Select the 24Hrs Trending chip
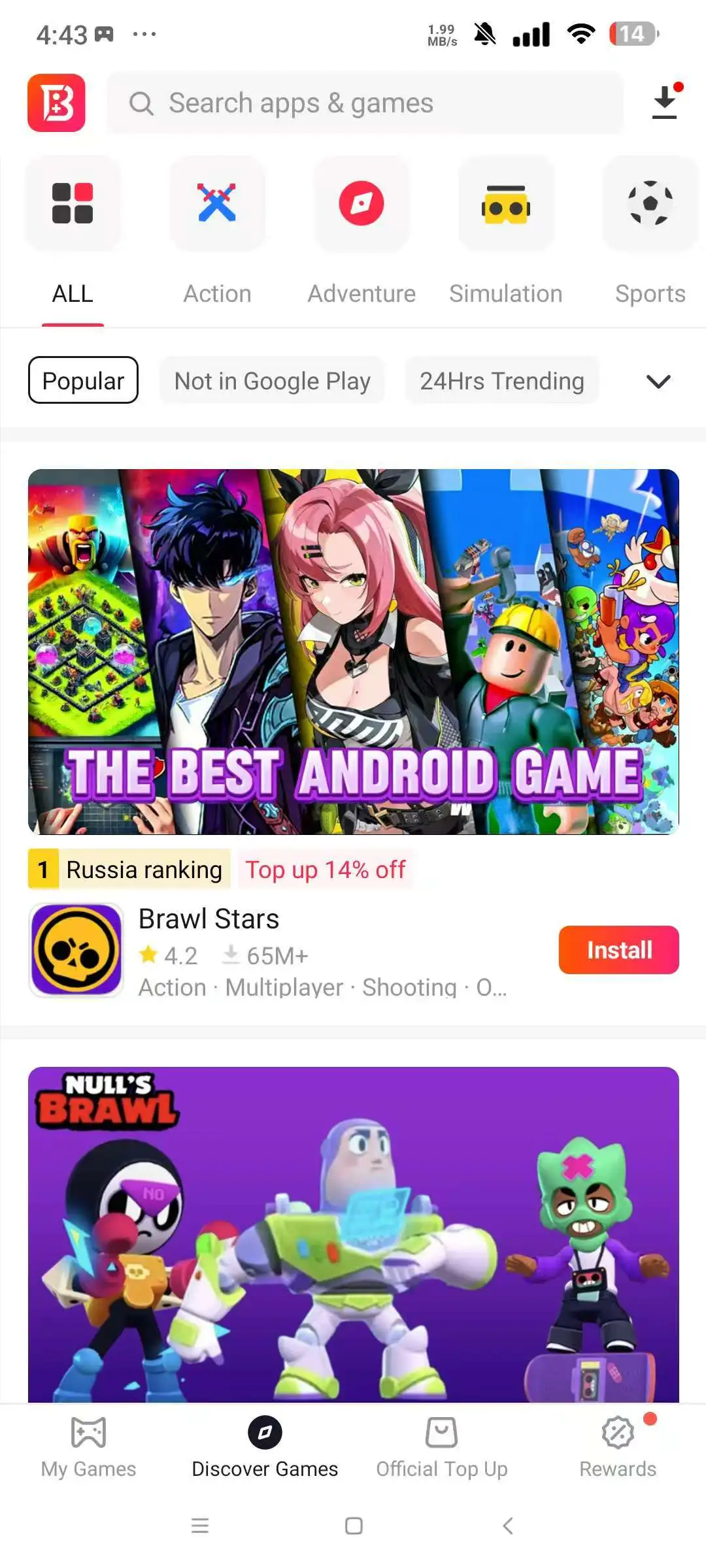 tap(501, 380)
